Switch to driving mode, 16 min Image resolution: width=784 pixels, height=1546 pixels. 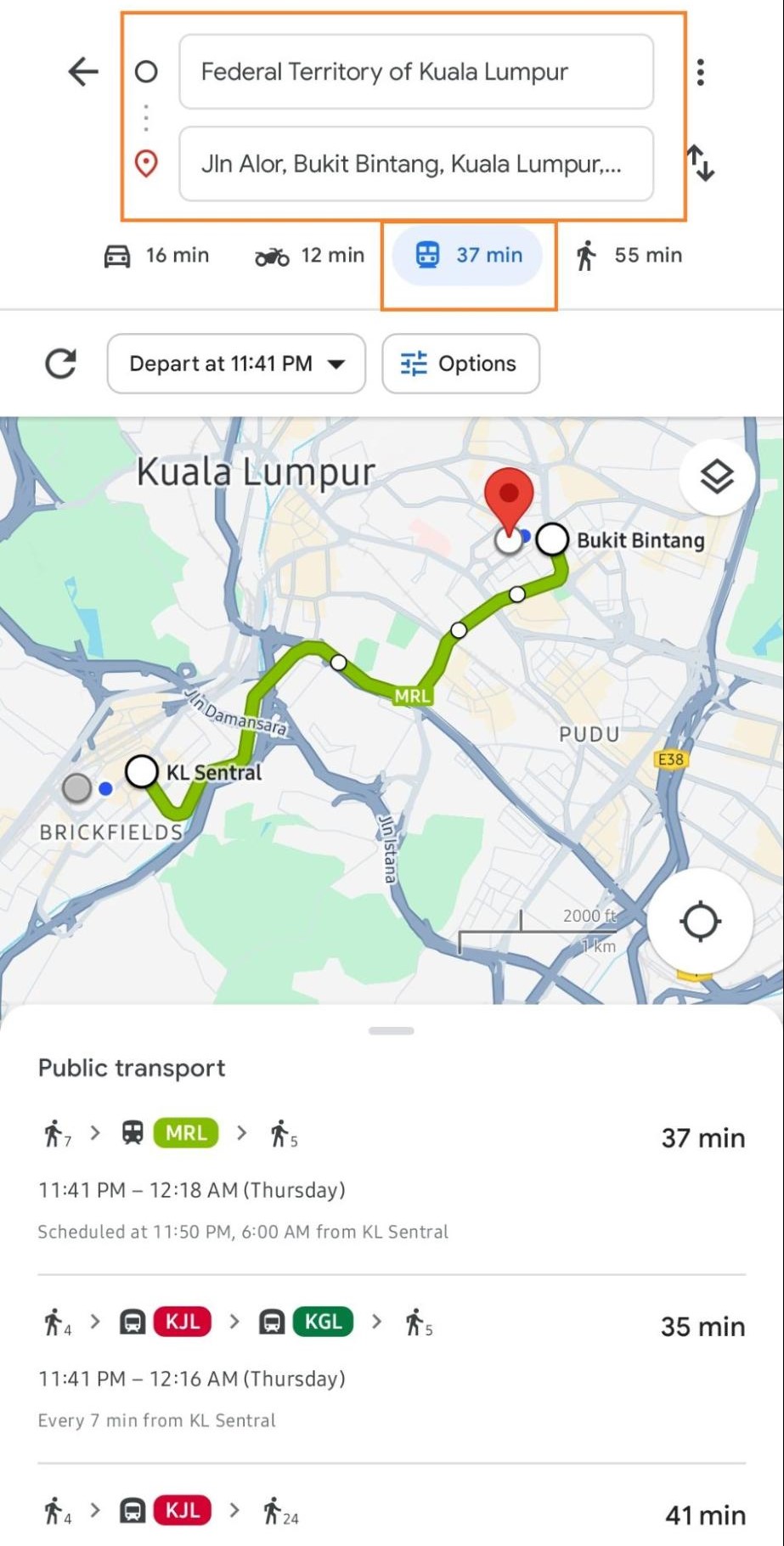click(x=156, y=256)
